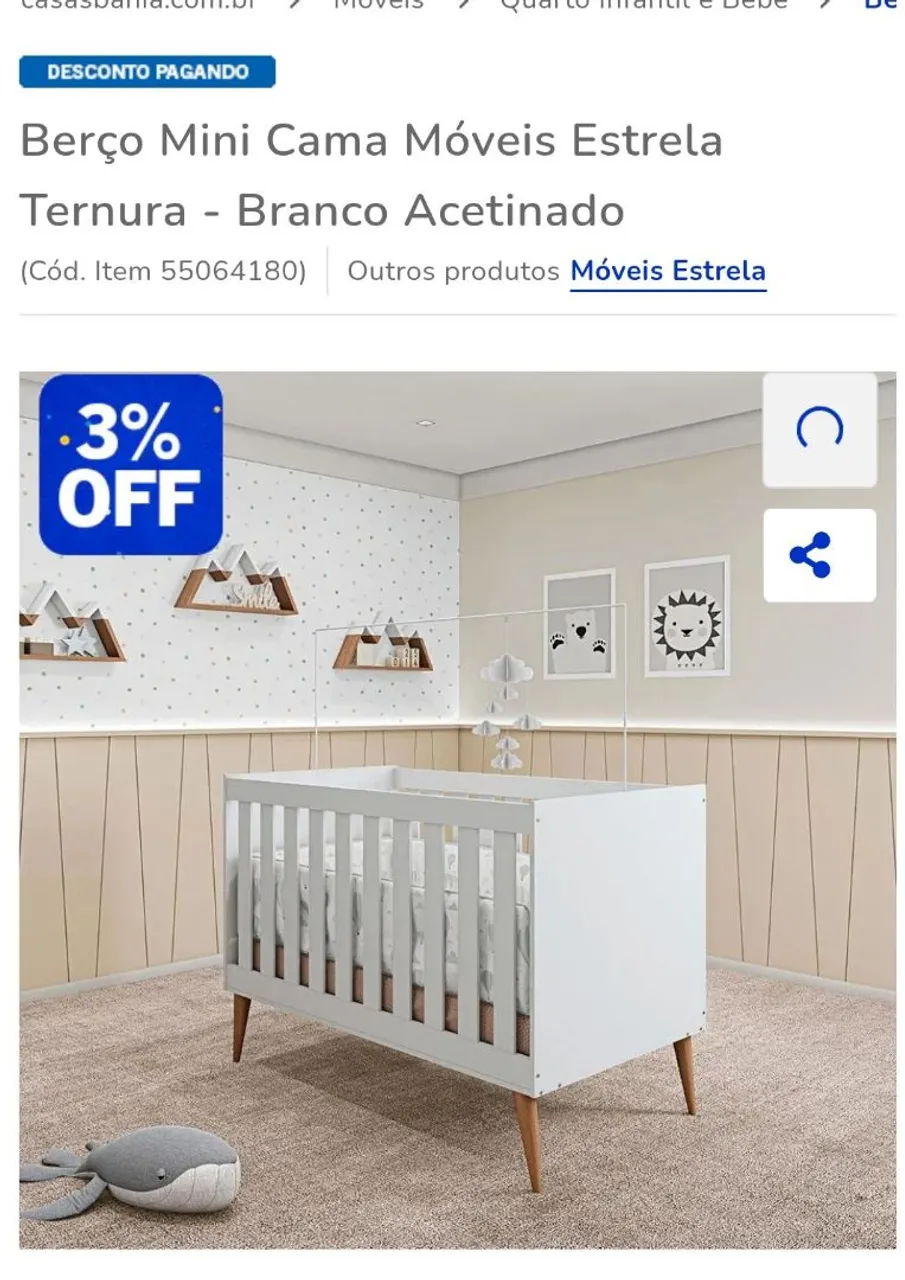Go to casasbahia.com.br breadcrumb home

pos(138,5)
